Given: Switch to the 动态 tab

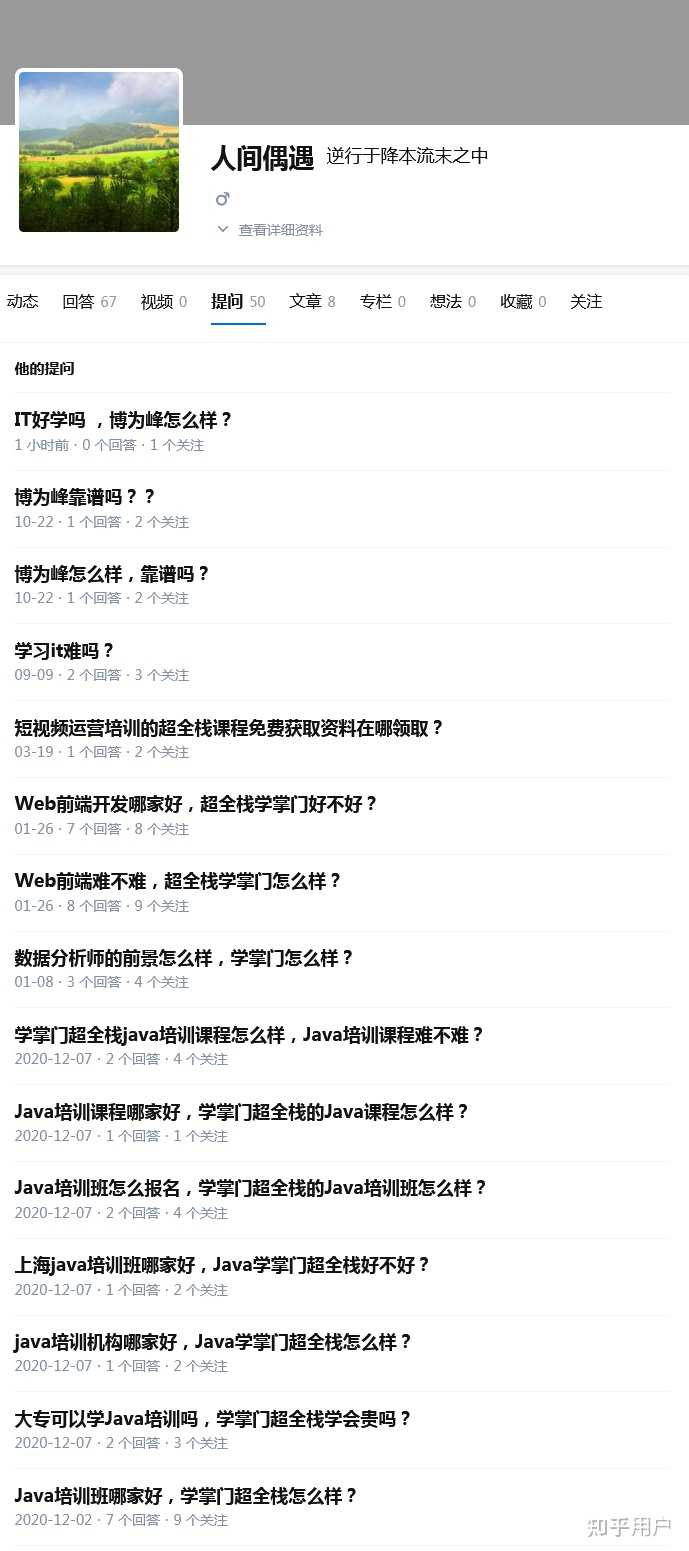Looking at the screenshot, I should point(22,301).
